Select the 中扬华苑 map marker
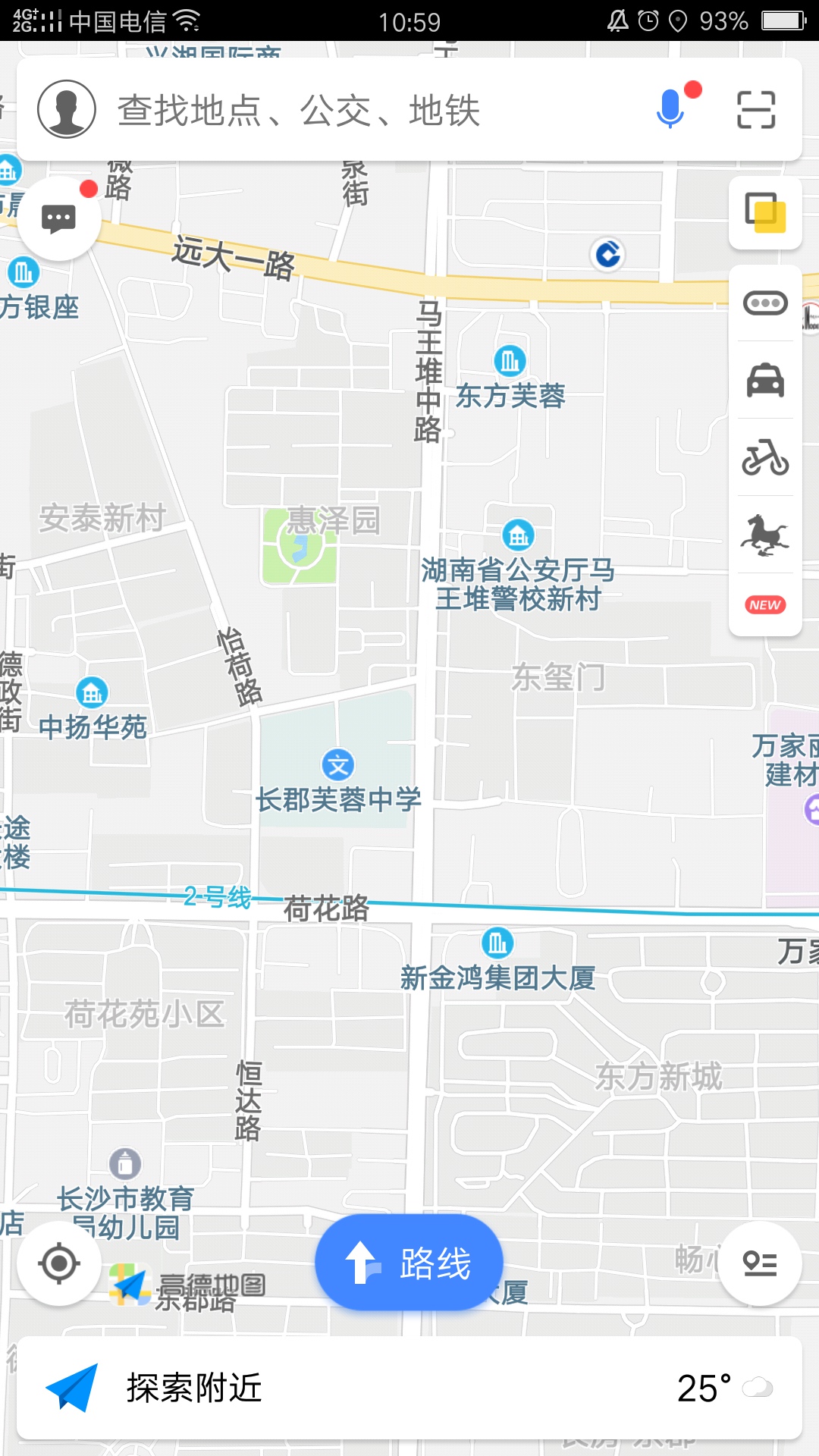Viewport: 819px width, 1456px height. click(x=93, y=692)
